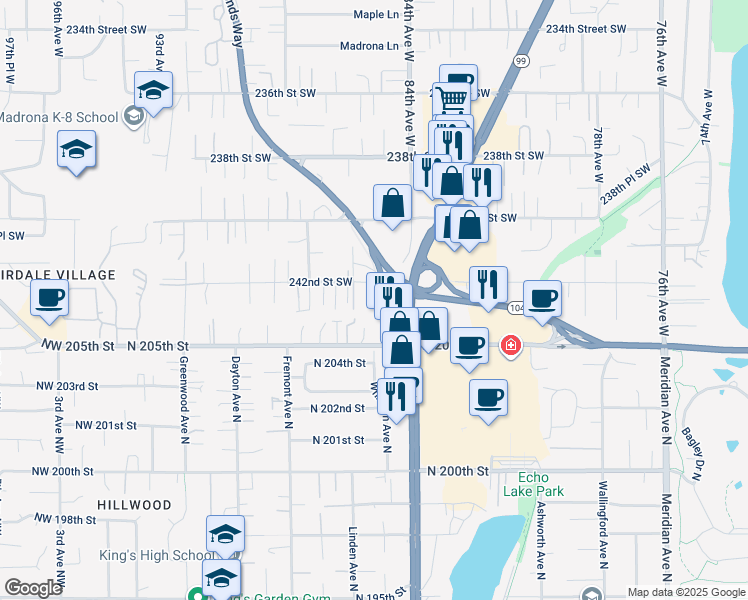
Task: Select the coffee cup marker beside route 104
Action: coord(542,299)
